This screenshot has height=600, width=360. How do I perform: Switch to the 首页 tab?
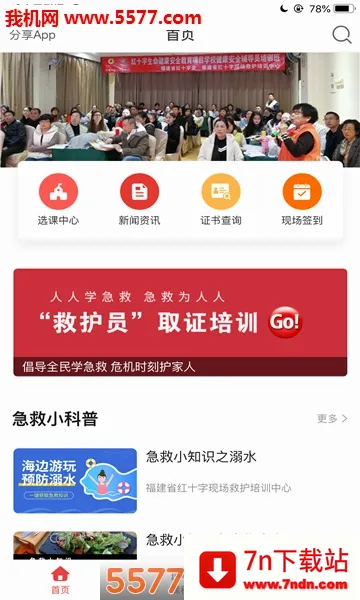coord(60,580)
